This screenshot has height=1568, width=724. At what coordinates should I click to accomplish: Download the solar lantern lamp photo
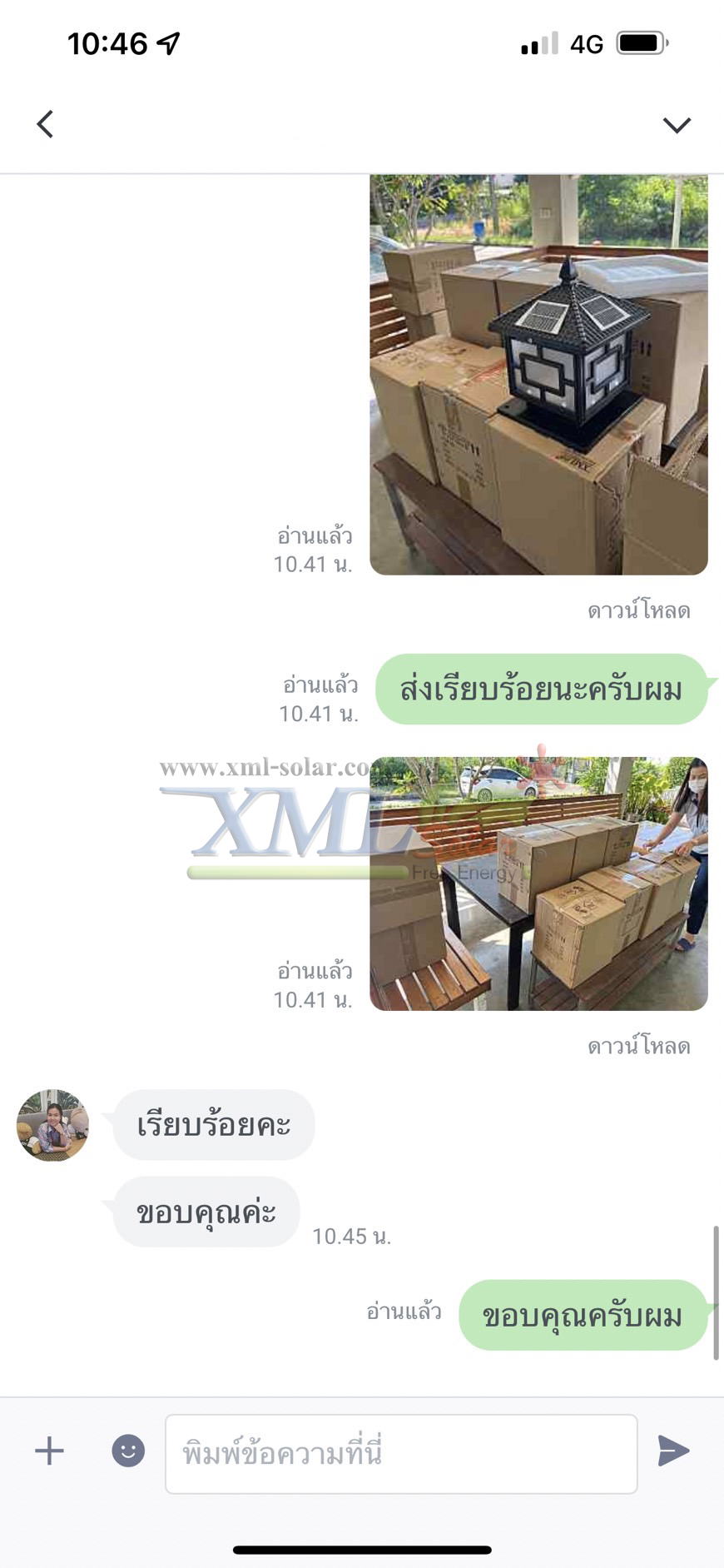[x=638, y=611]
